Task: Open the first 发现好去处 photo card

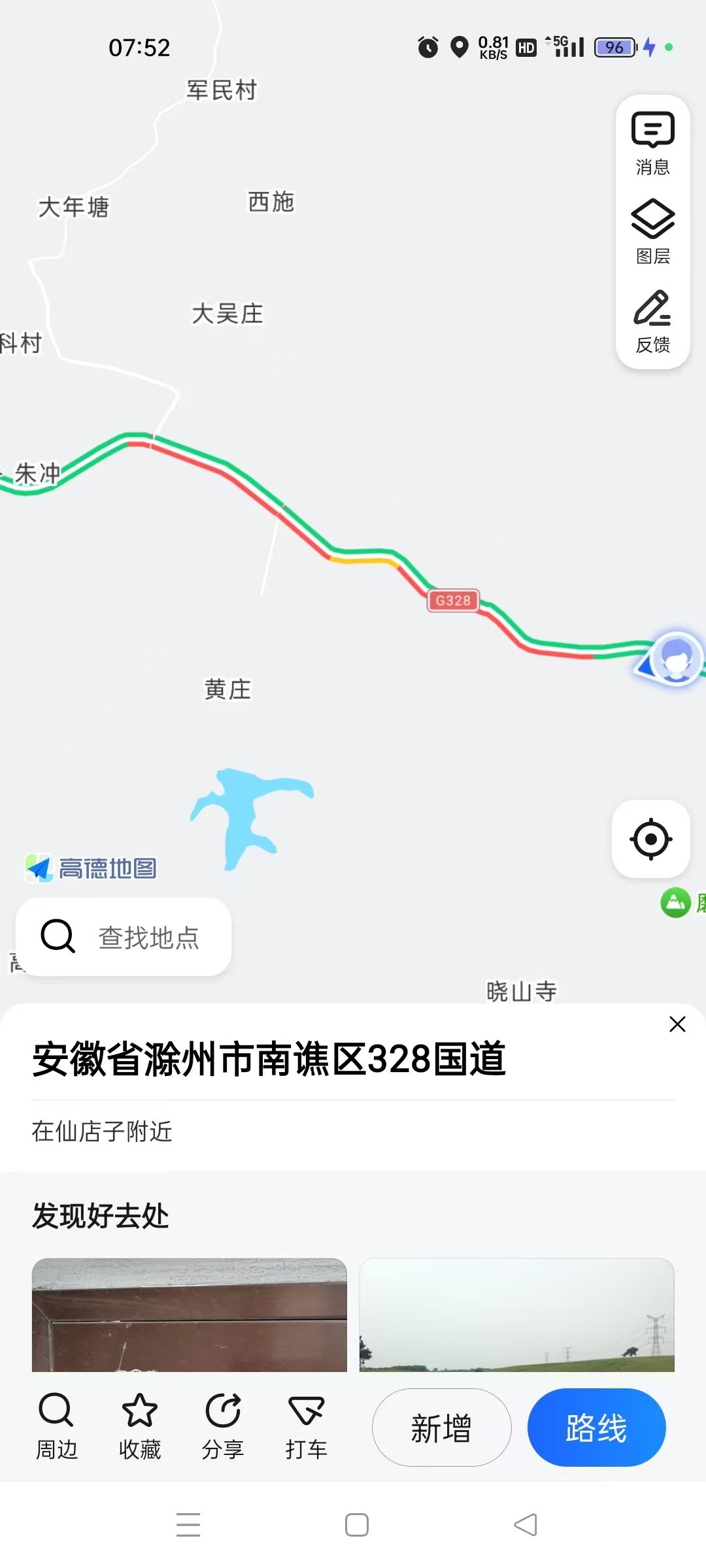Action: tap(190, 1315)
